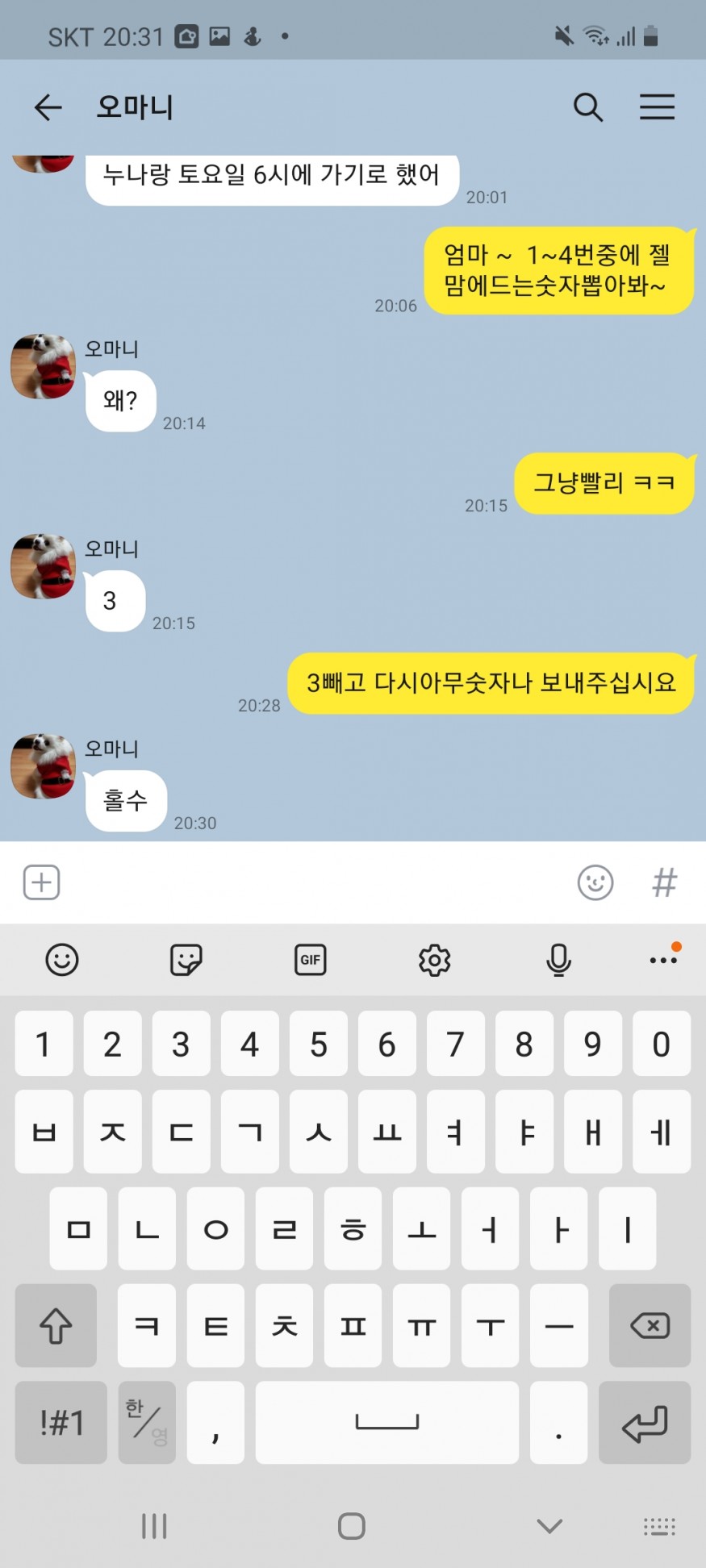Open the attachment plus button

pyautogui.click(x=41, y=882)
